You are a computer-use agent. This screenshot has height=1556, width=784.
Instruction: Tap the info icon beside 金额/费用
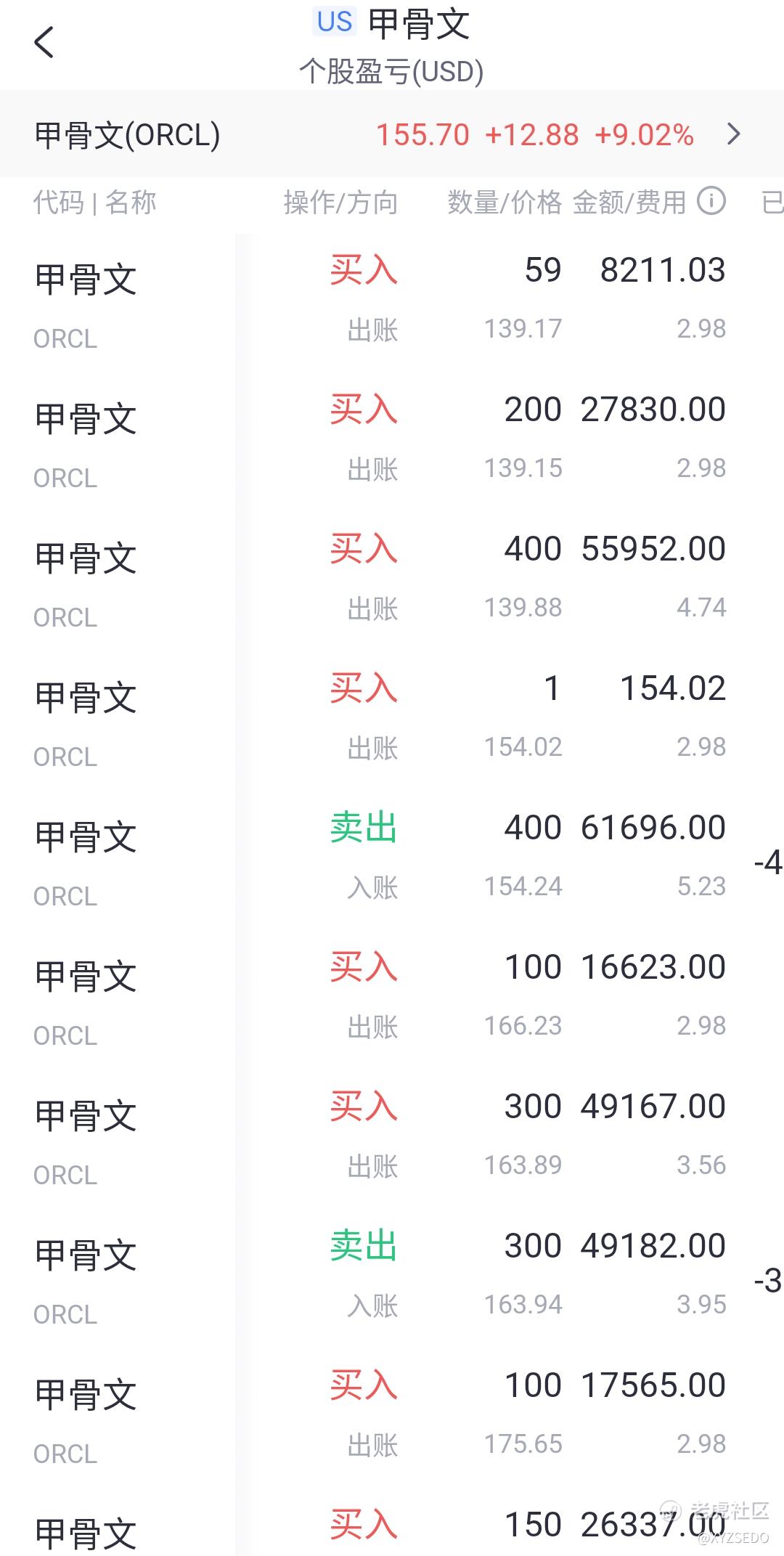coord(711,201)
